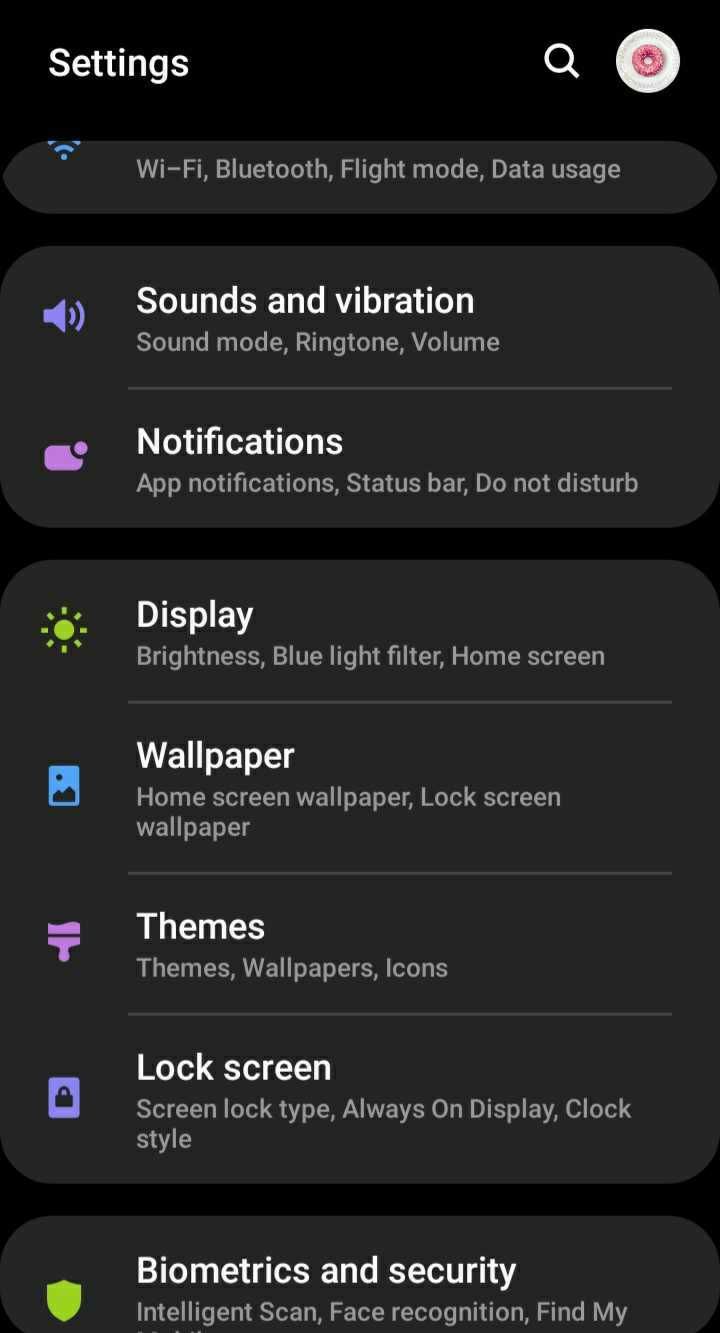Tap the Sounds and vibration speaker icon

click(63, 316)
